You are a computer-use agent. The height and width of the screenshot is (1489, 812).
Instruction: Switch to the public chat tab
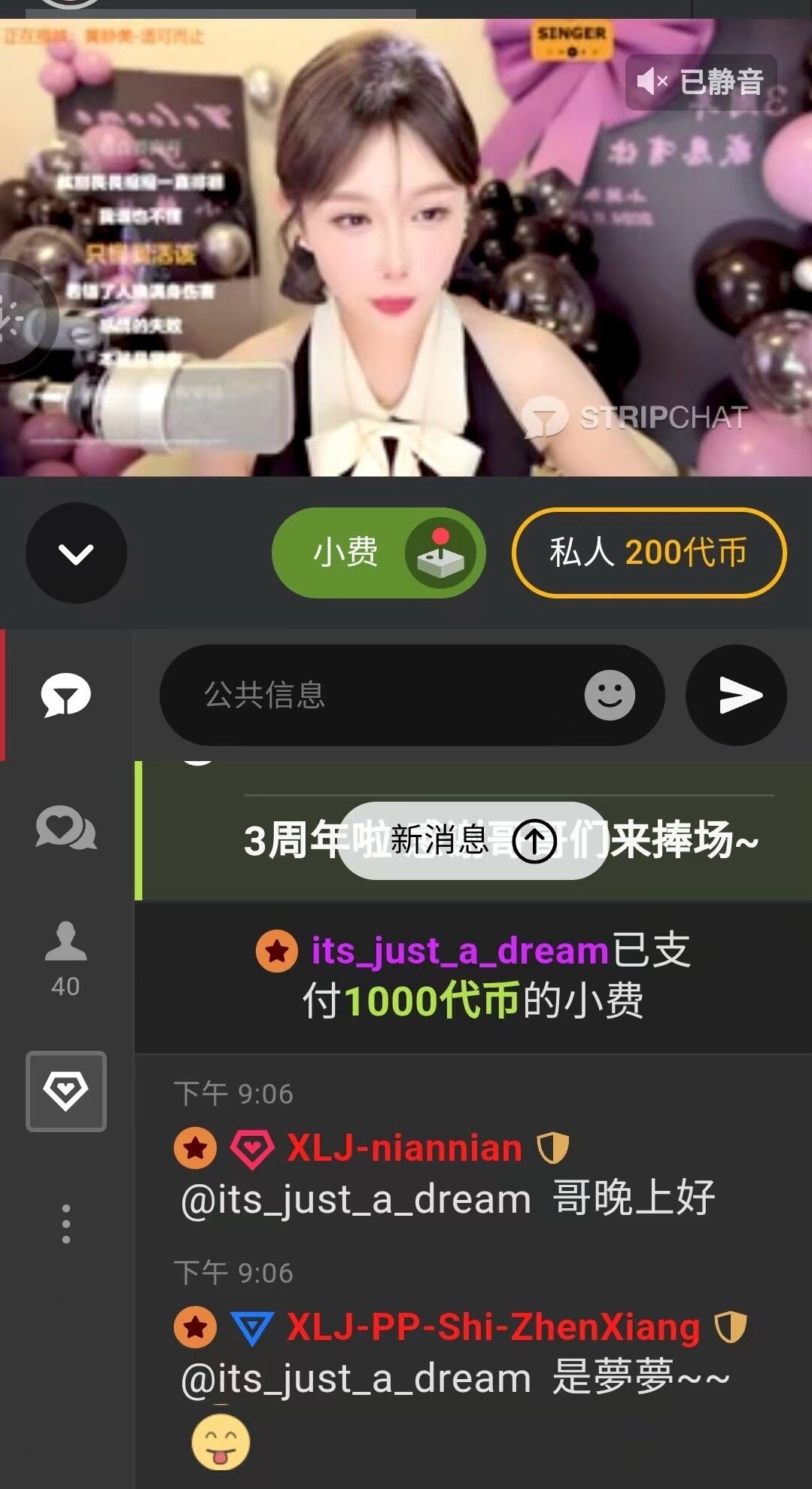66,695
